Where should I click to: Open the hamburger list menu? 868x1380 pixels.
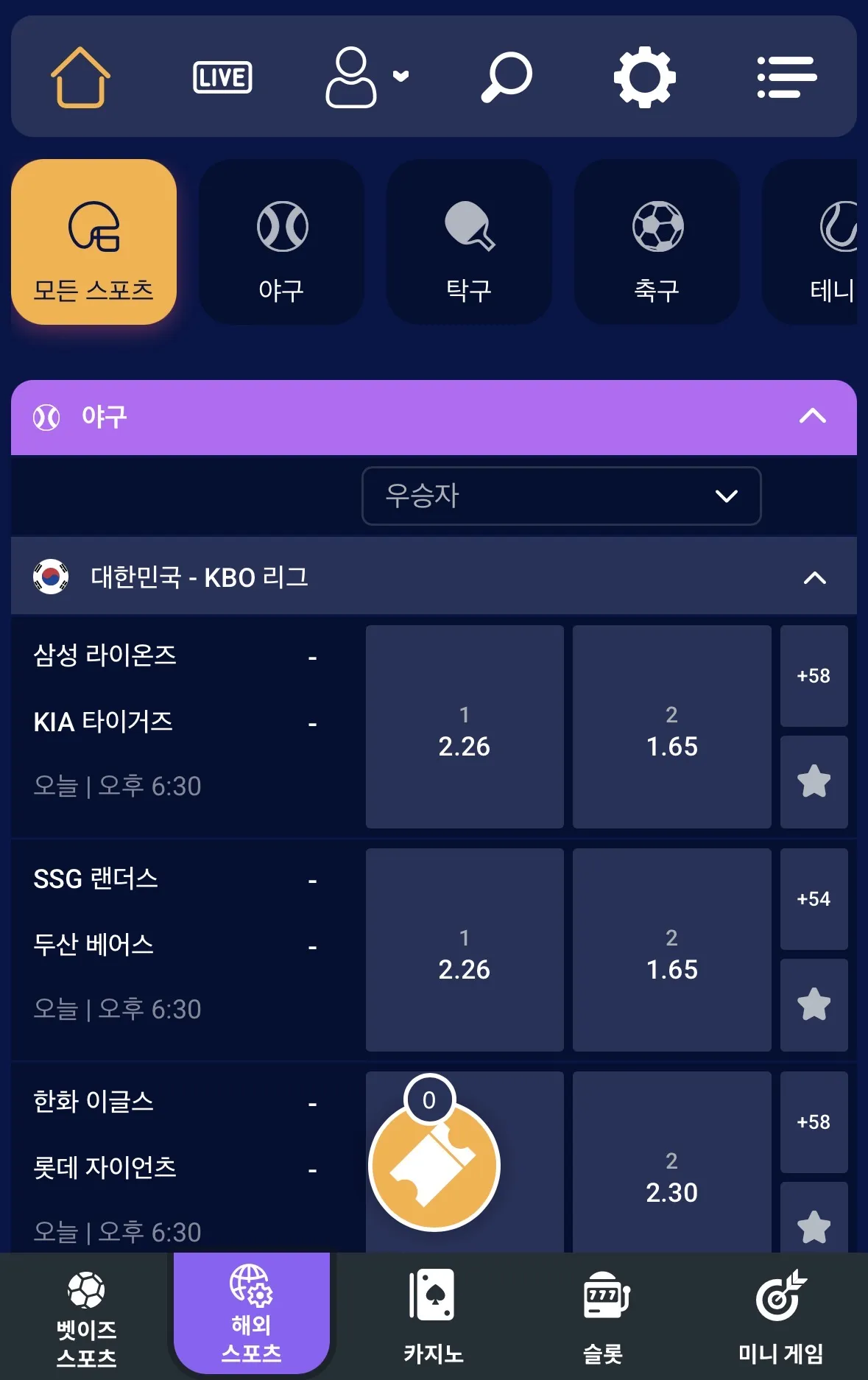786,77
